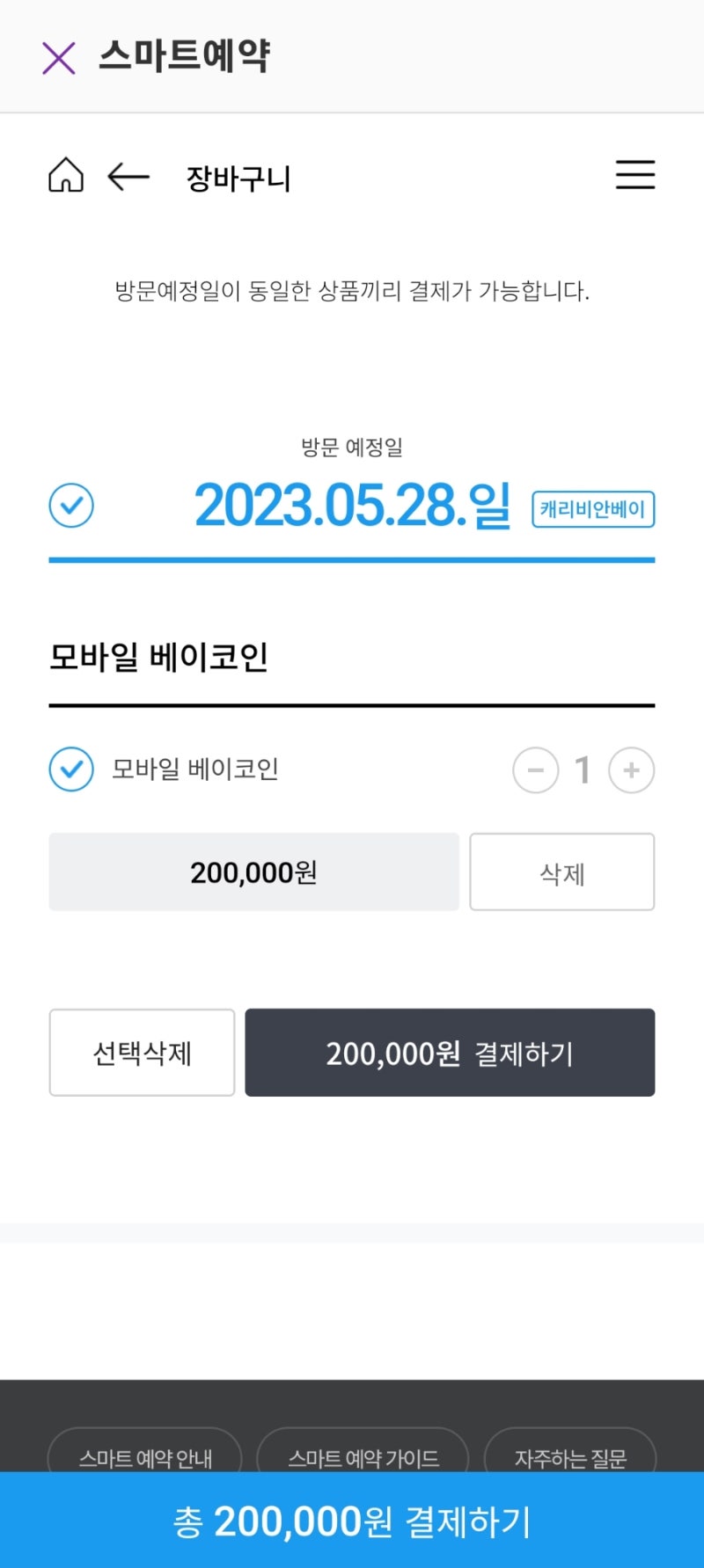Image resolution: width=704 pixels, height=1568 pixels.
Task: Switch to the 스마트예약 screen title
Action: pos(186,55)
